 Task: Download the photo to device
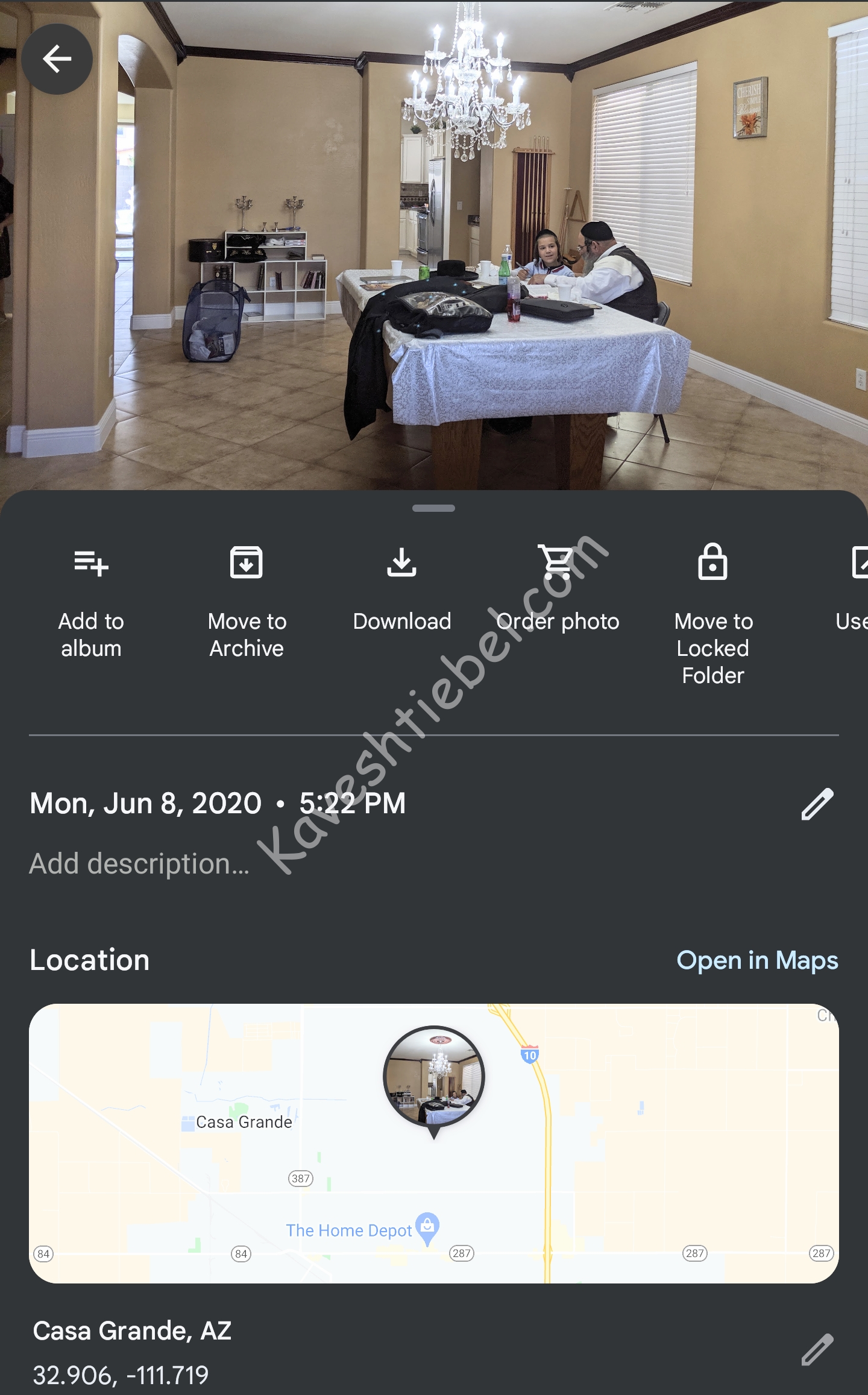pos(402,588)
